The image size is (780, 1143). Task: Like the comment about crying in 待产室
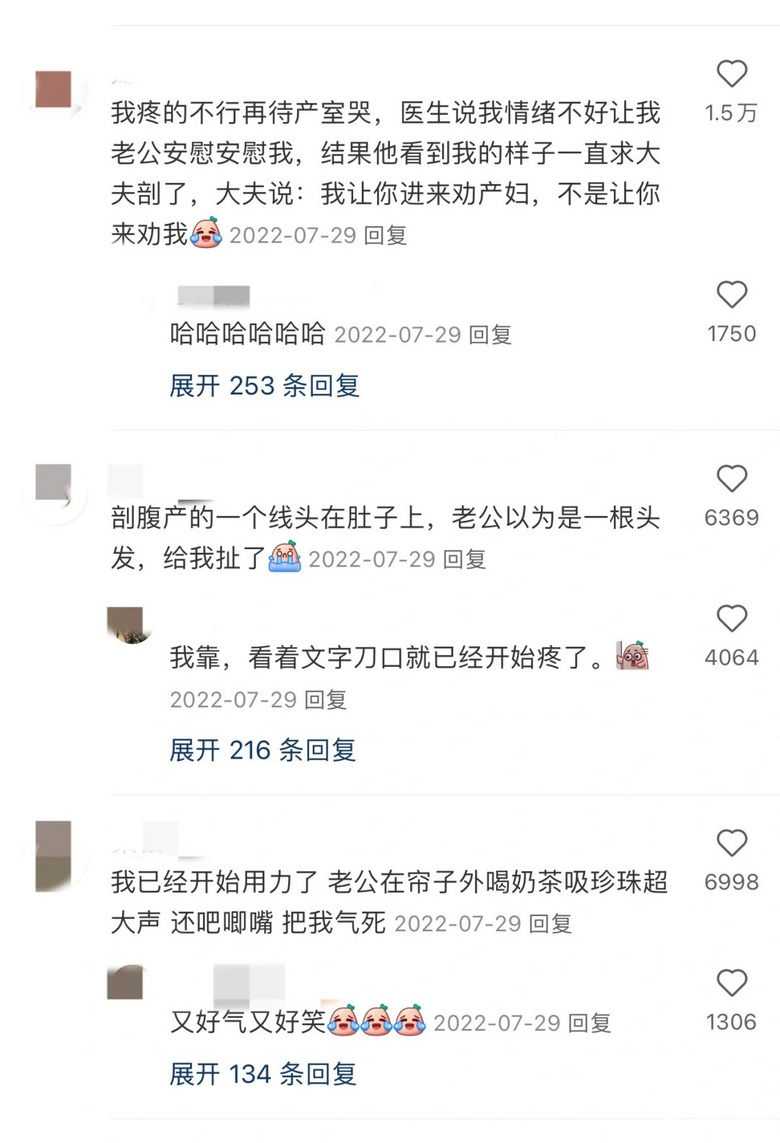(x=732, y=74)
